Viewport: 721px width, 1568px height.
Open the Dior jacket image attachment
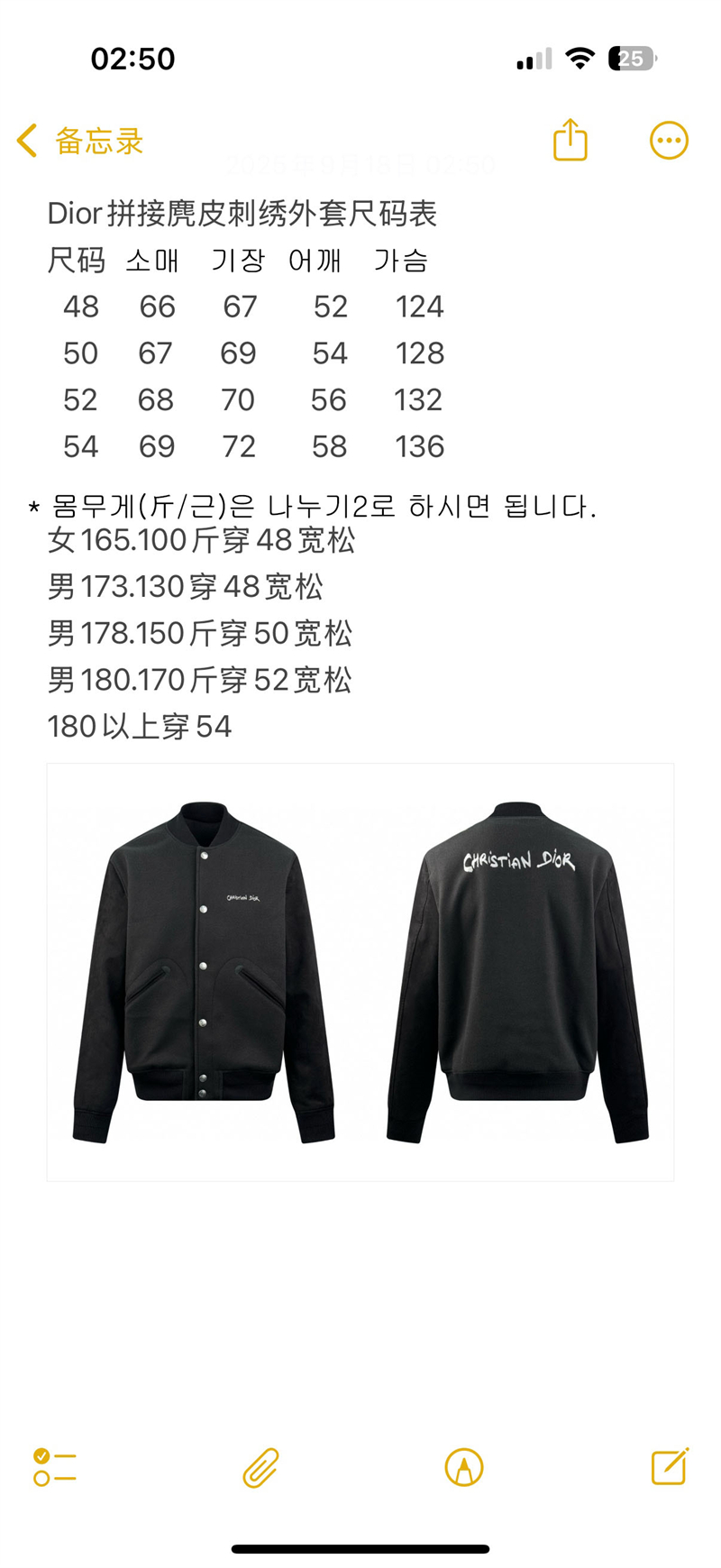360,972
